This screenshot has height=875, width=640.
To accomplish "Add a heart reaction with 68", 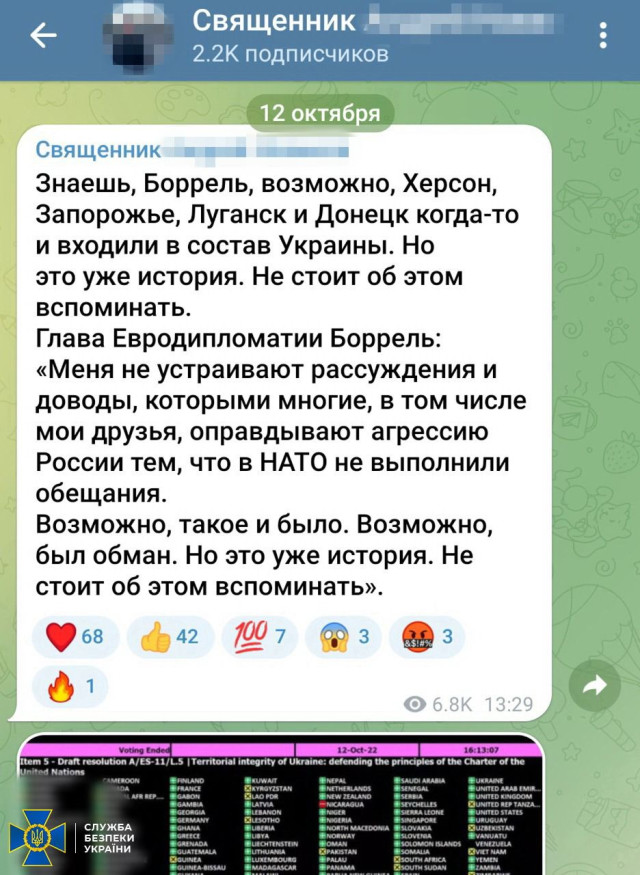I will (76, 636).
